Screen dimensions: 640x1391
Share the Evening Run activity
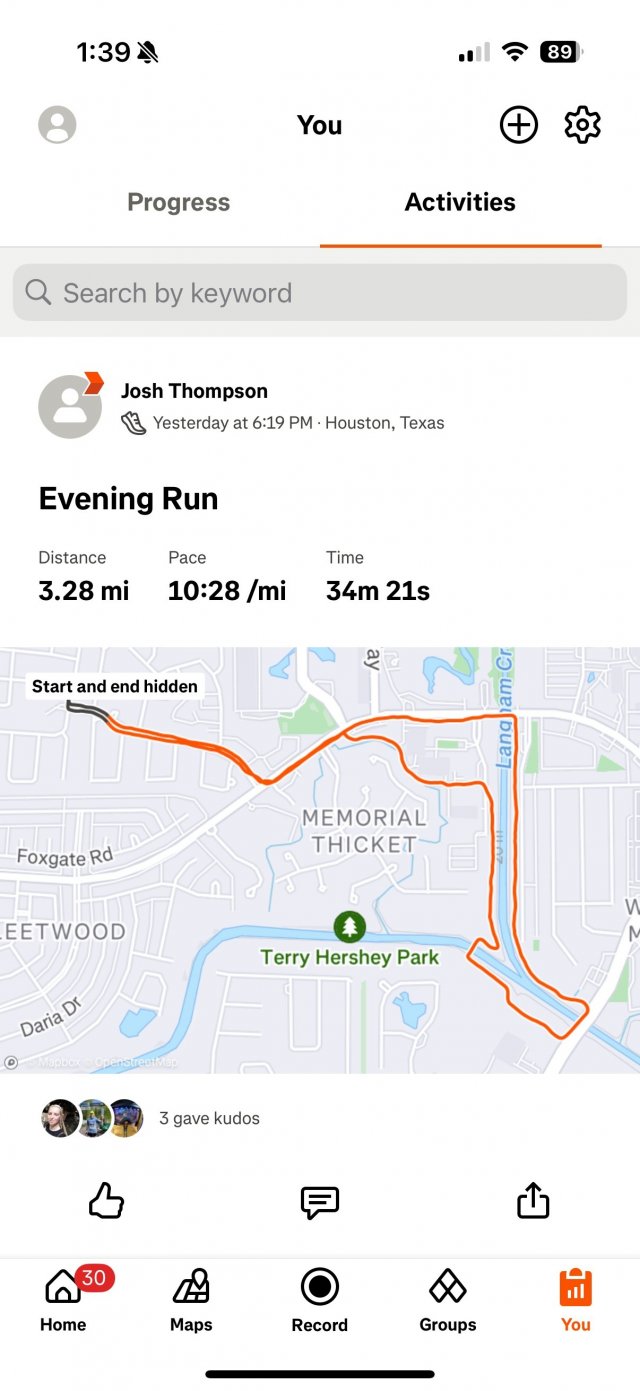(533, 1201)
